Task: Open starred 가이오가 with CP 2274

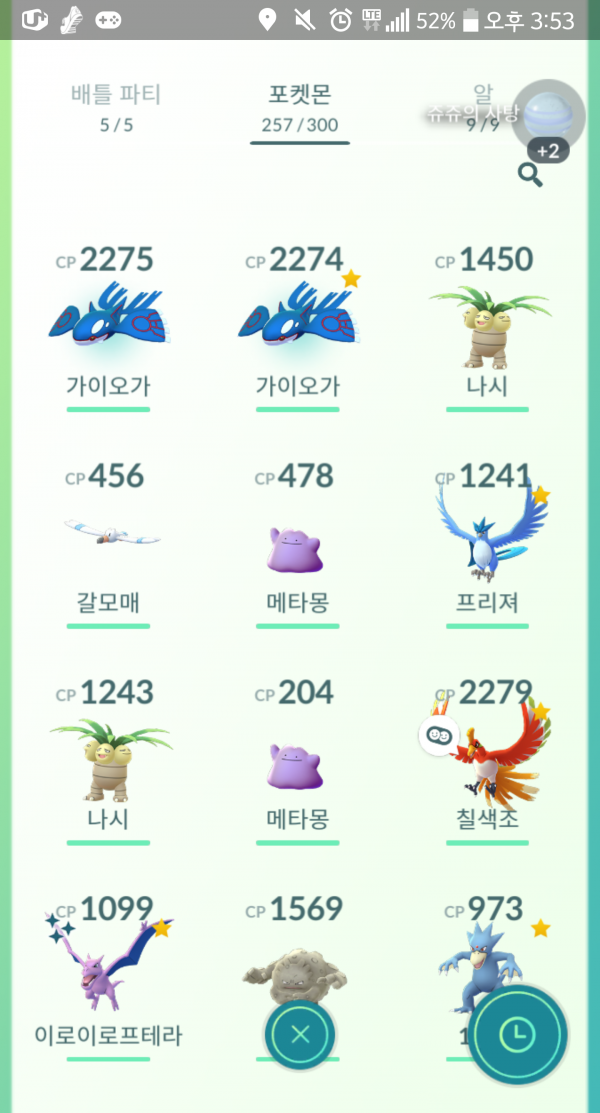Action: pos(298,325)
